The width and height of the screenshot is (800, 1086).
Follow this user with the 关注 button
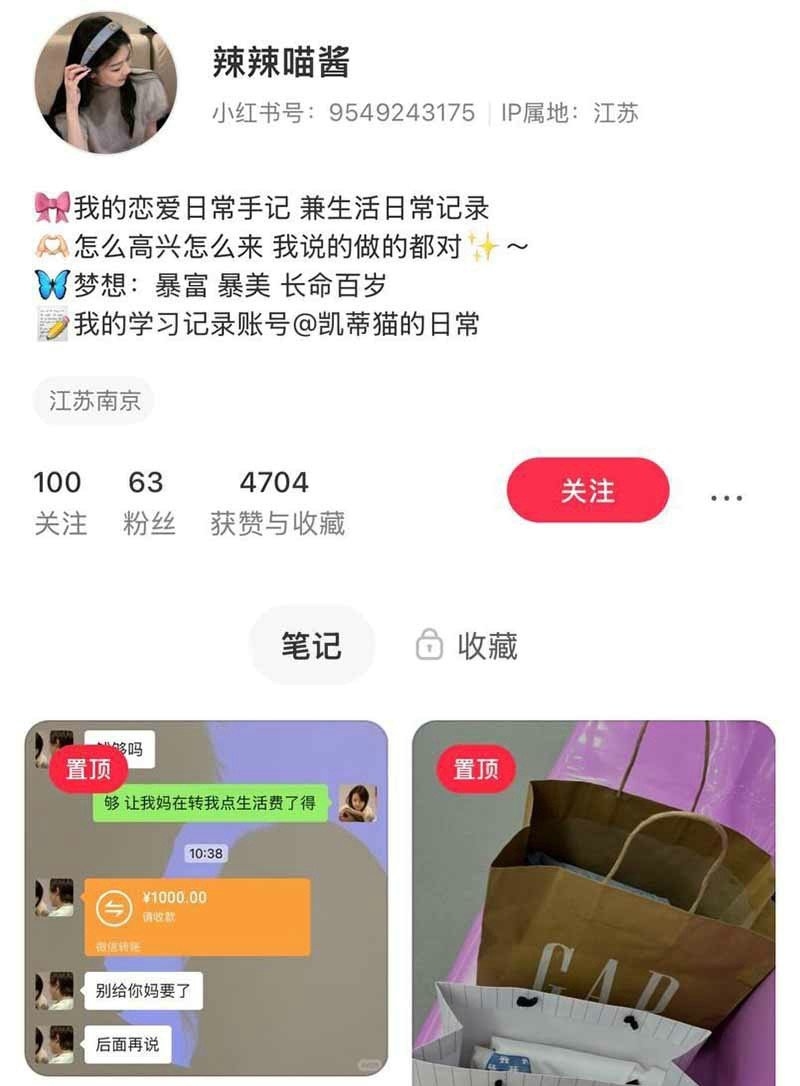pos(587,491)
